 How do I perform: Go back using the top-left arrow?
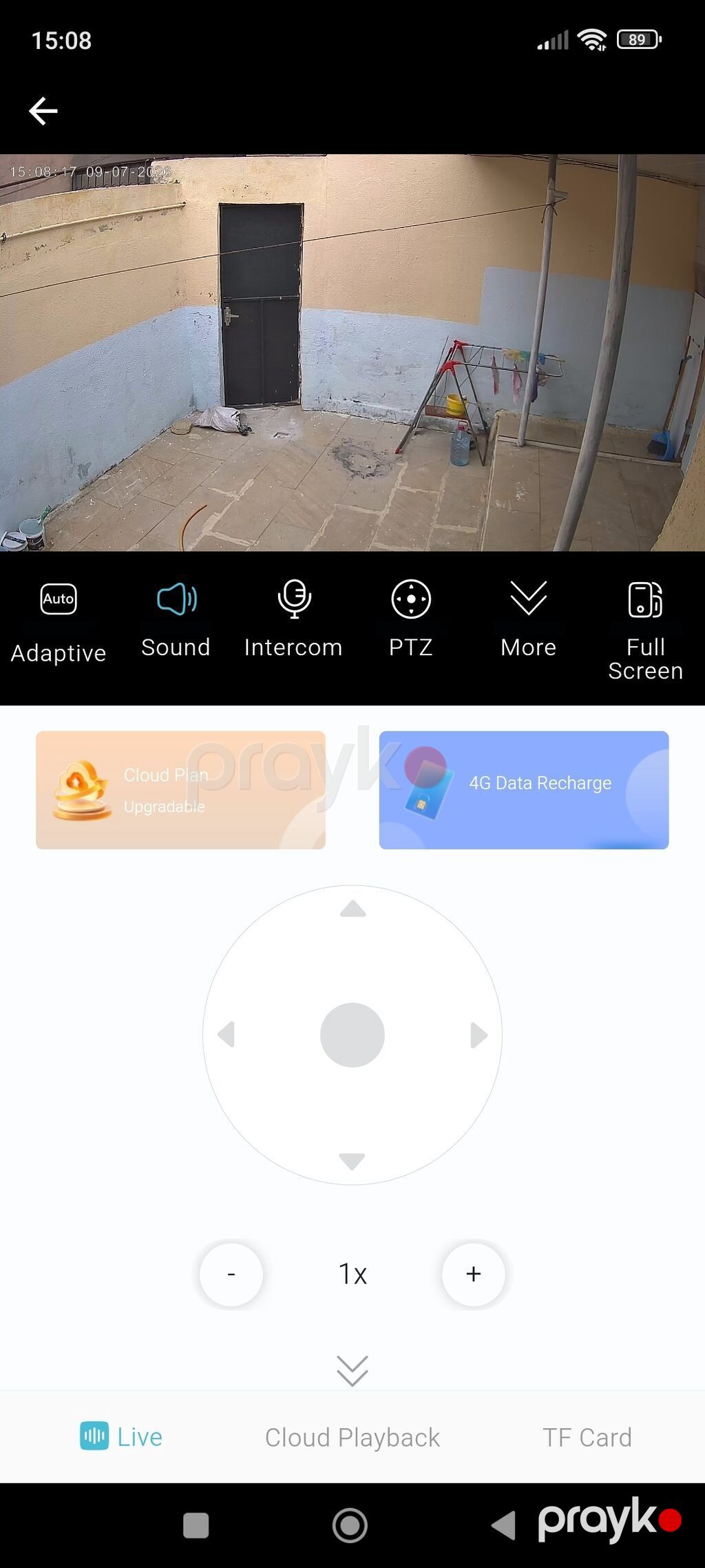pyautogui.click(x=43, y=111)
